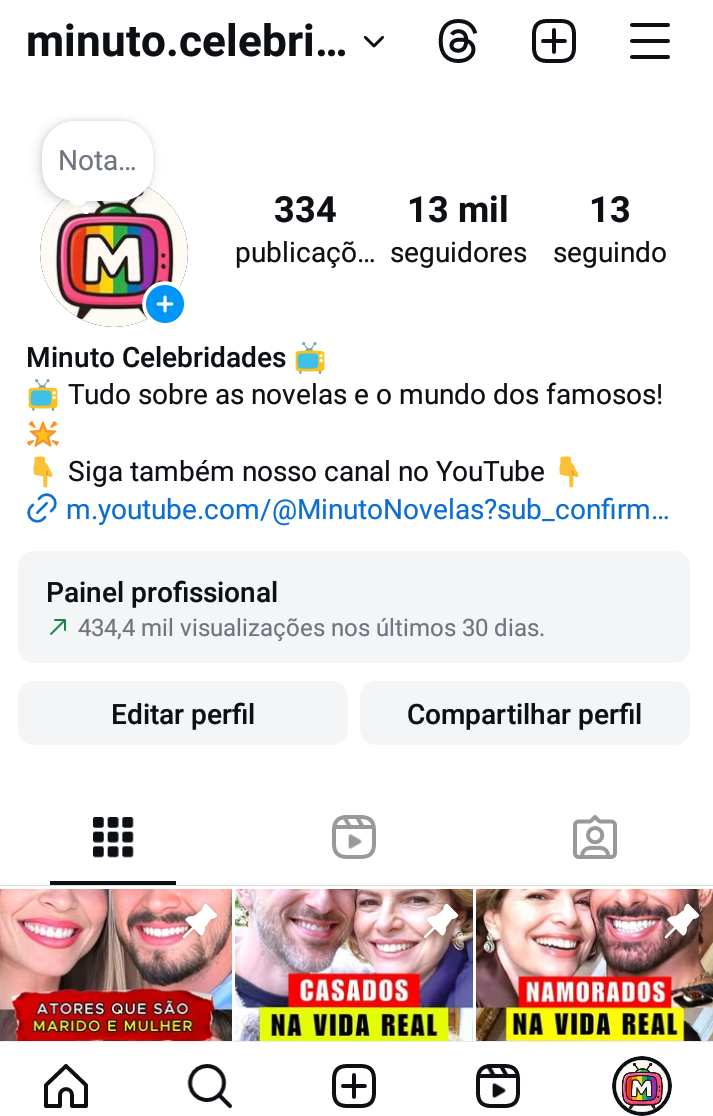The width and height of the screenshot is (713, 1116).
Task: Tap Compartilhar perfil
Action: 524,714
